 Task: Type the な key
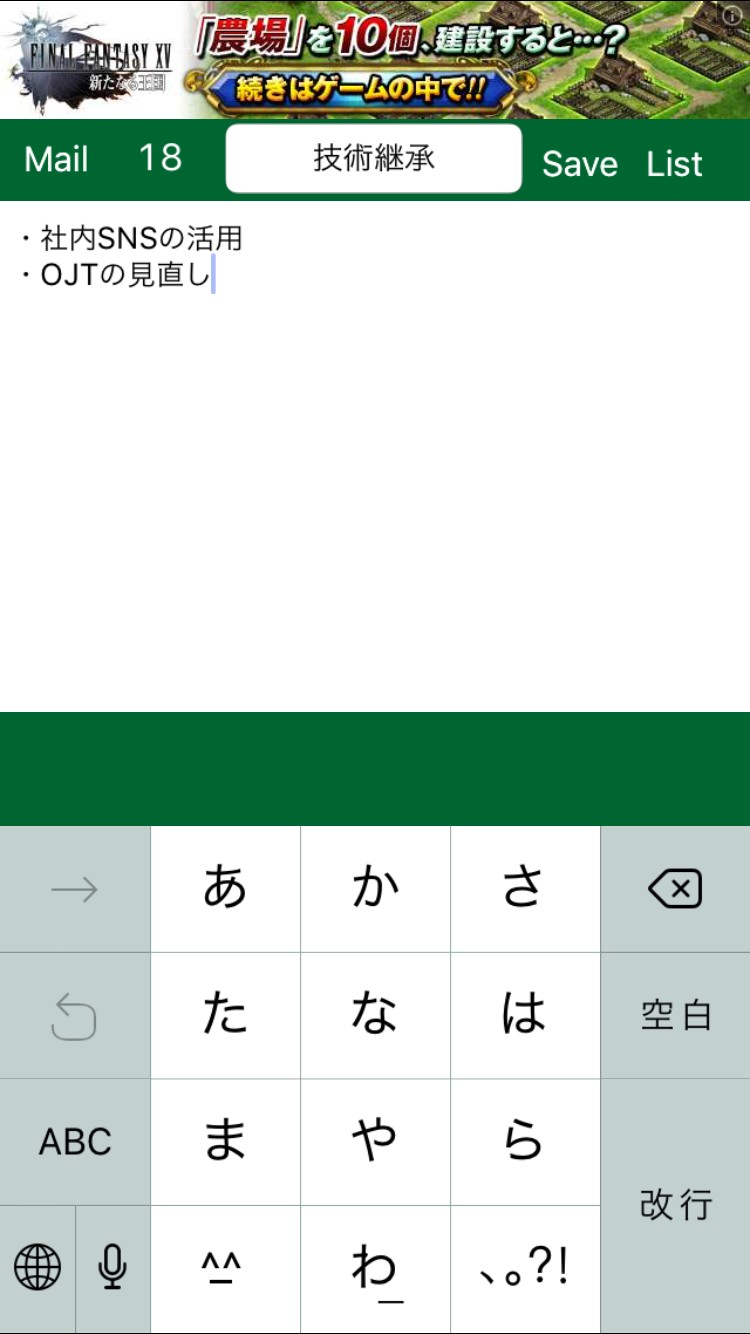click(x=375, y=1015)
